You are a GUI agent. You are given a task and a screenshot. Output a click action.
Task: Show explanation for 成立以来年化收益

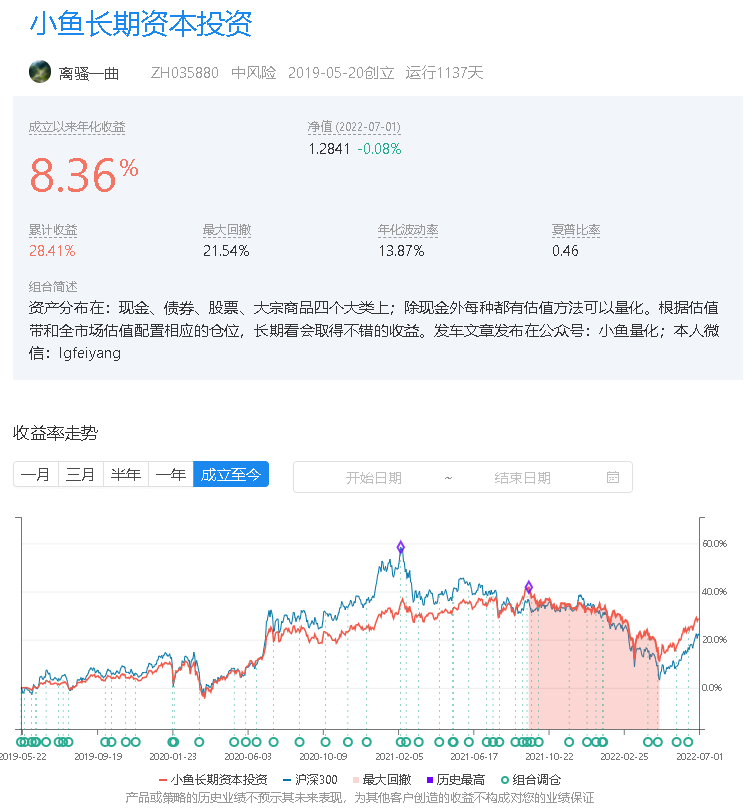(77, 127)
